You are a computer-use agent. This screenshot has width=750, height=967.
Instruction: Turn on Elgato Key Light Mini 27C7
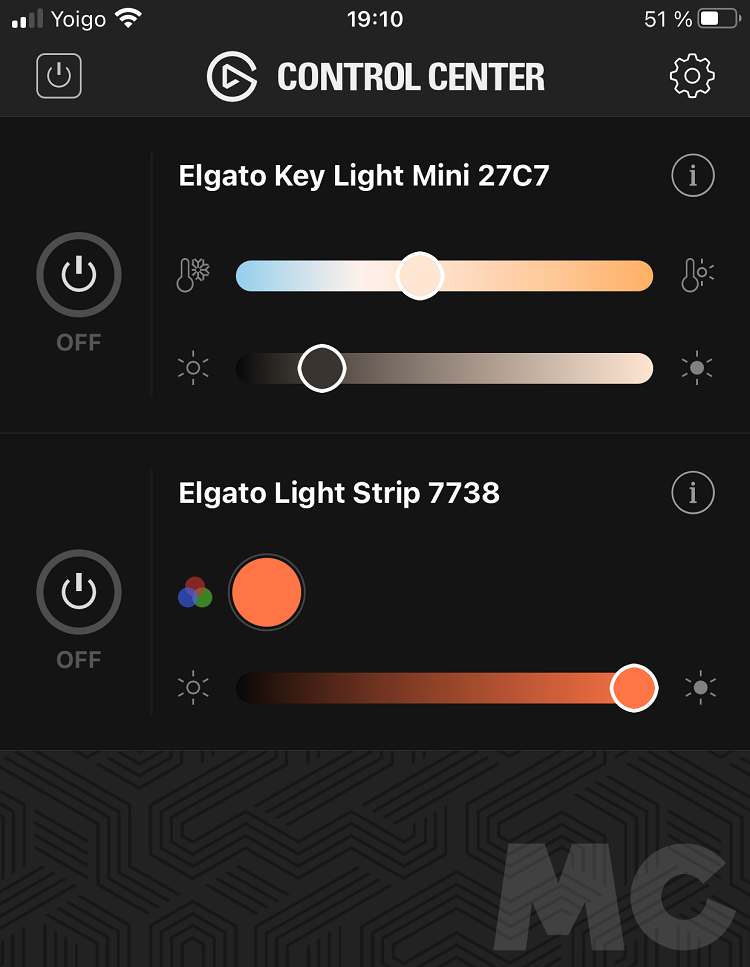79,275
